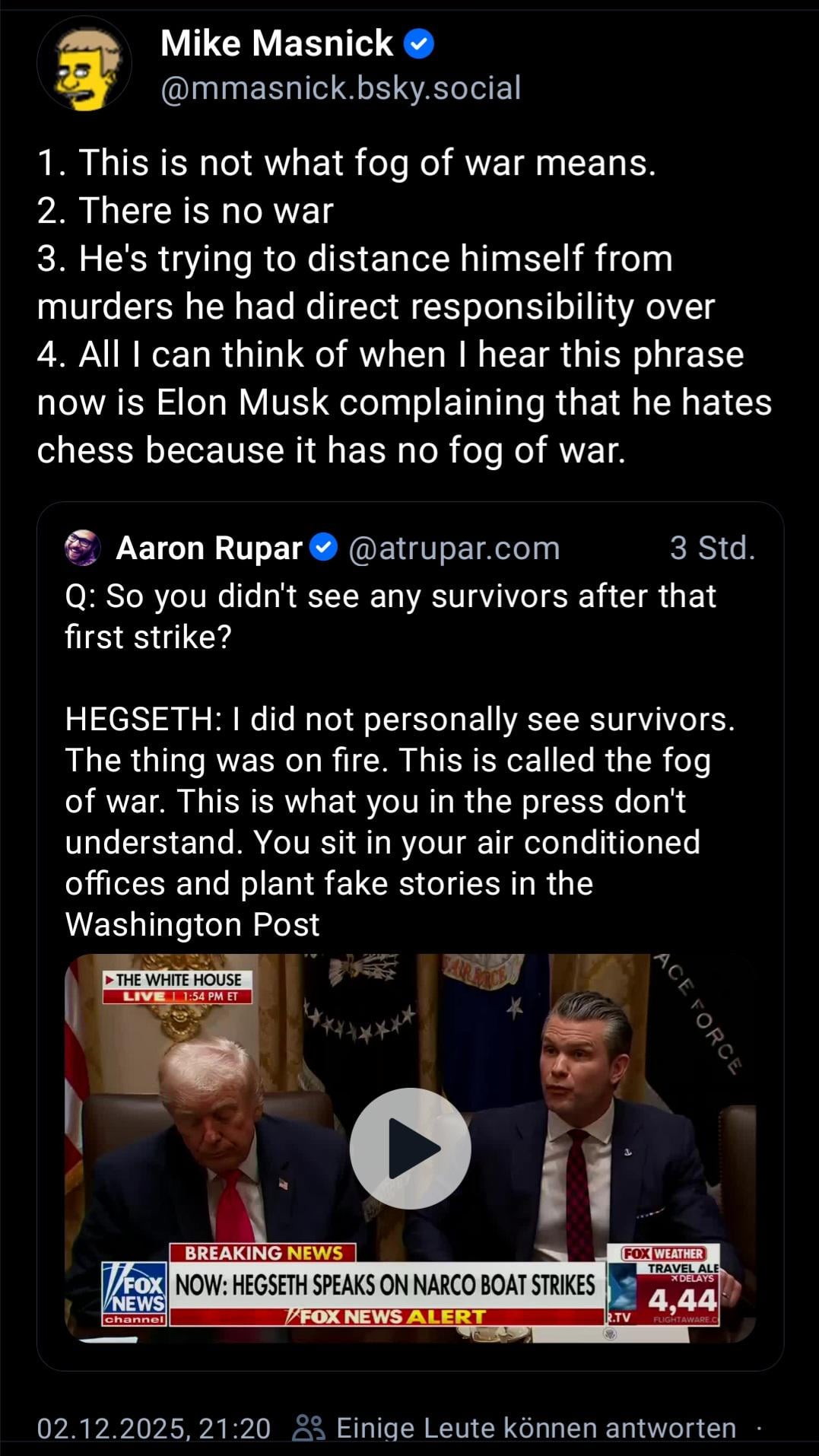Play the Hegseth video clip
Screen dimensions: 819x1456
pos(410,1148)
